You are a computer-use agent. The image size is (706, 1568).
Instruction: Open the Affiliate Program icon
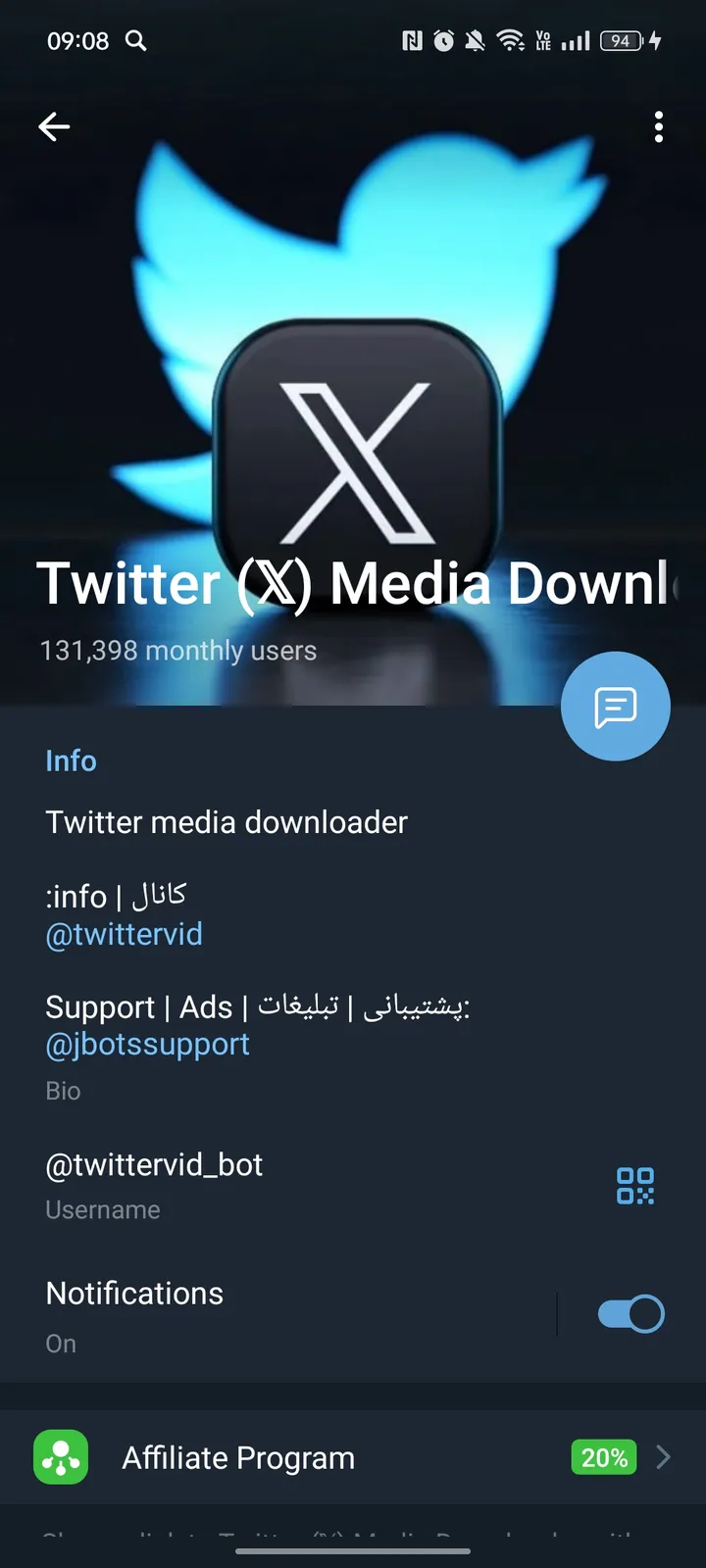coord(60,1457)
